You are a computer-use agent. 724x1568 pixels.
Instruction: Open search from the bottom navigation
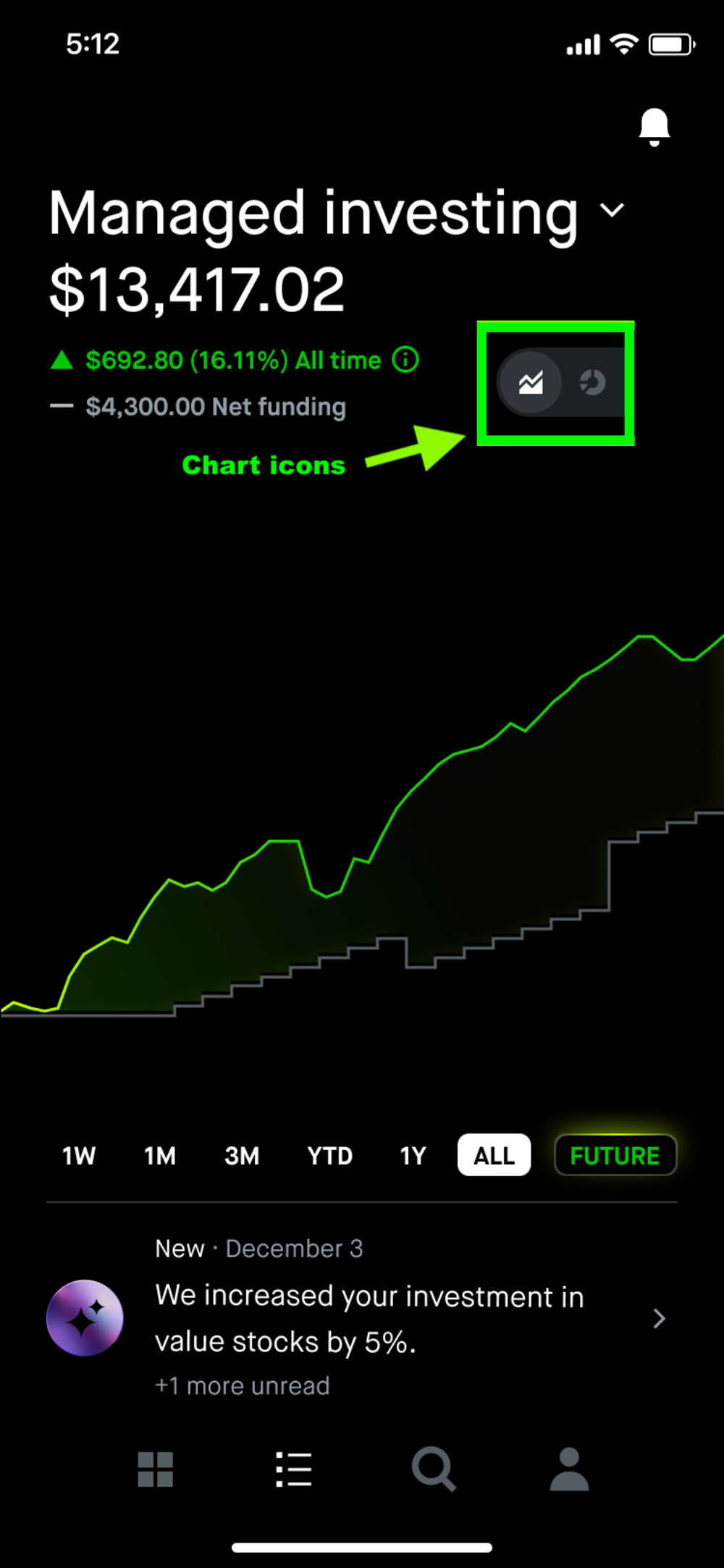click(432, 1469)
